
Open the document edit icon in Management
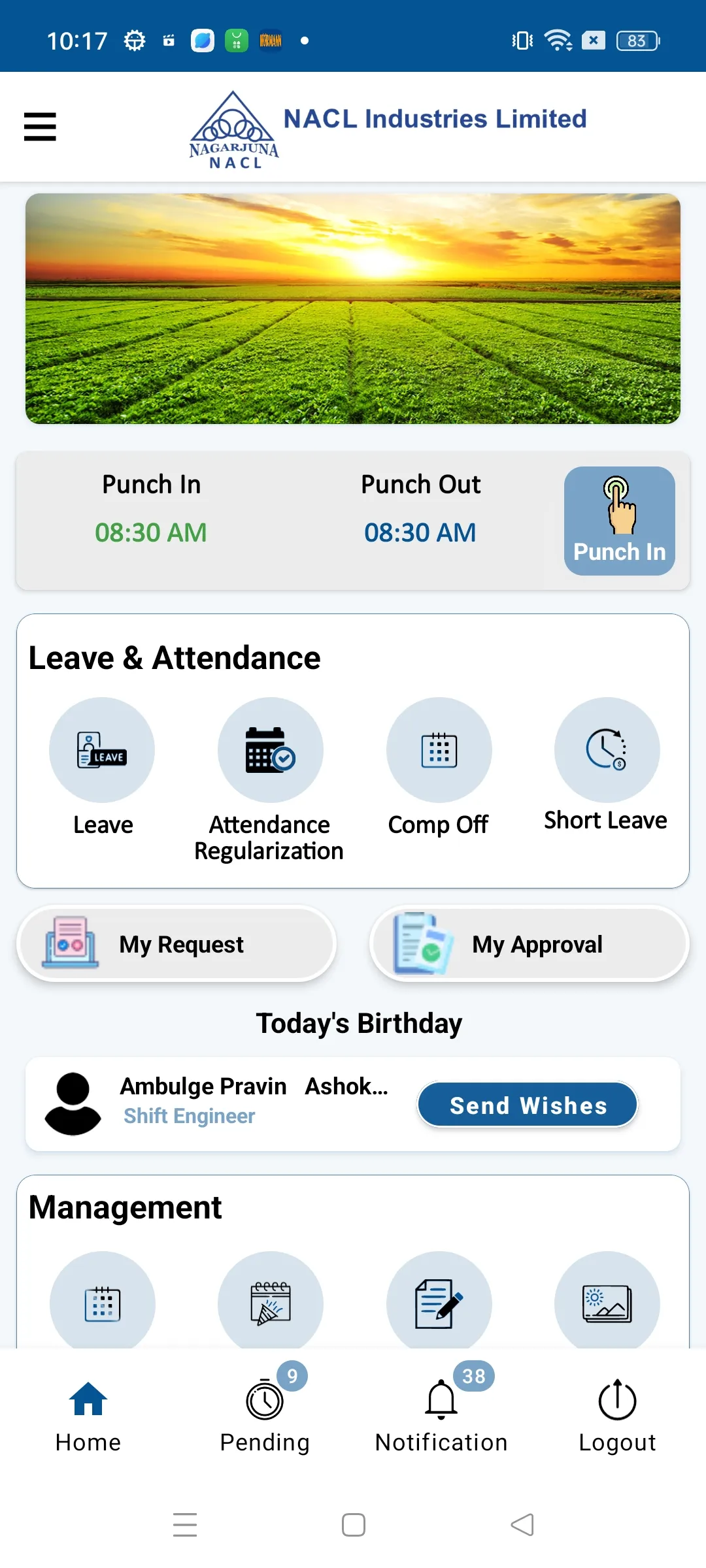439,1303
